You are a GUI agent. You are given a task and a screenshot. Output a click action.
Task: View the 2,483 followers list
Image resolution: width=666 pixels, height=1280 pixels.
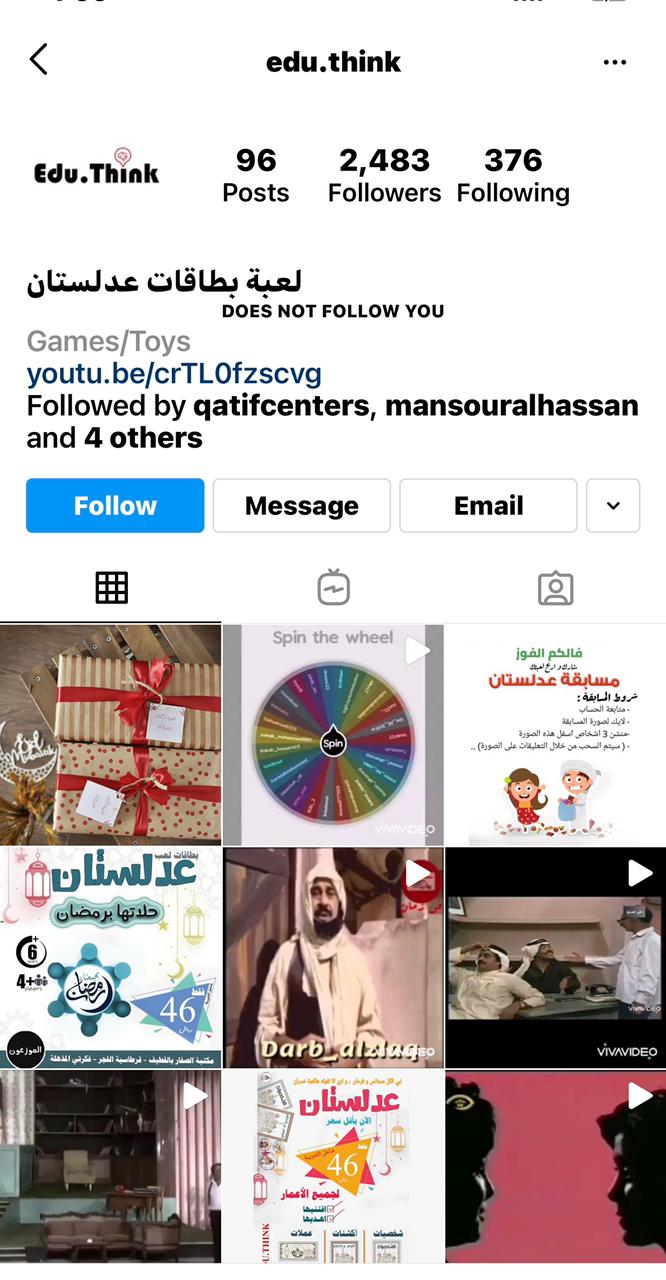point(384,175)
